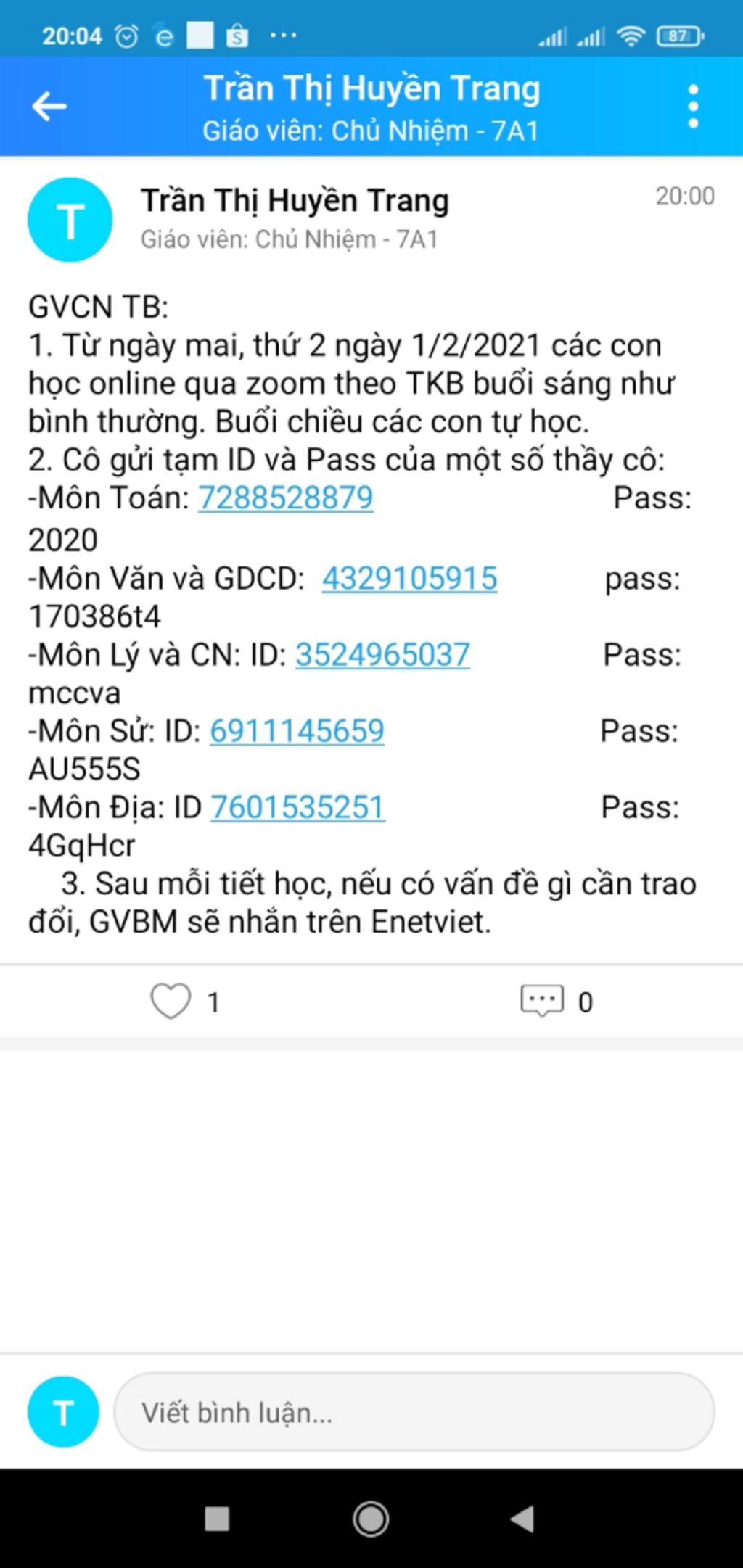Viewport: 743px width, 1568px height.
Task: Tap Trần Thị Huyền Trang's post avatar
Action: coord(70,219)
